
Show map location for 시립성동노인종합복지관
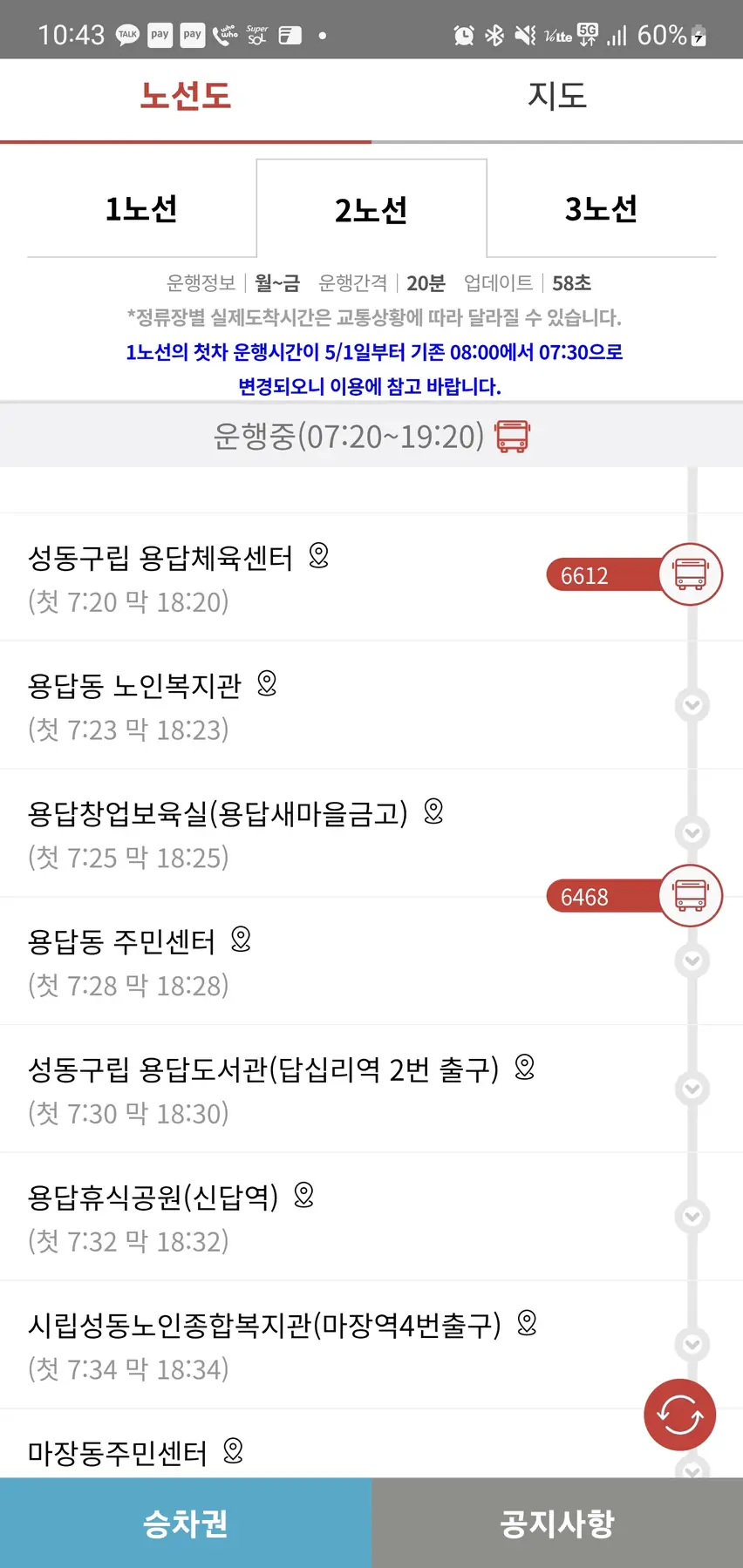pyautogui.click(x=527, y=1323)
